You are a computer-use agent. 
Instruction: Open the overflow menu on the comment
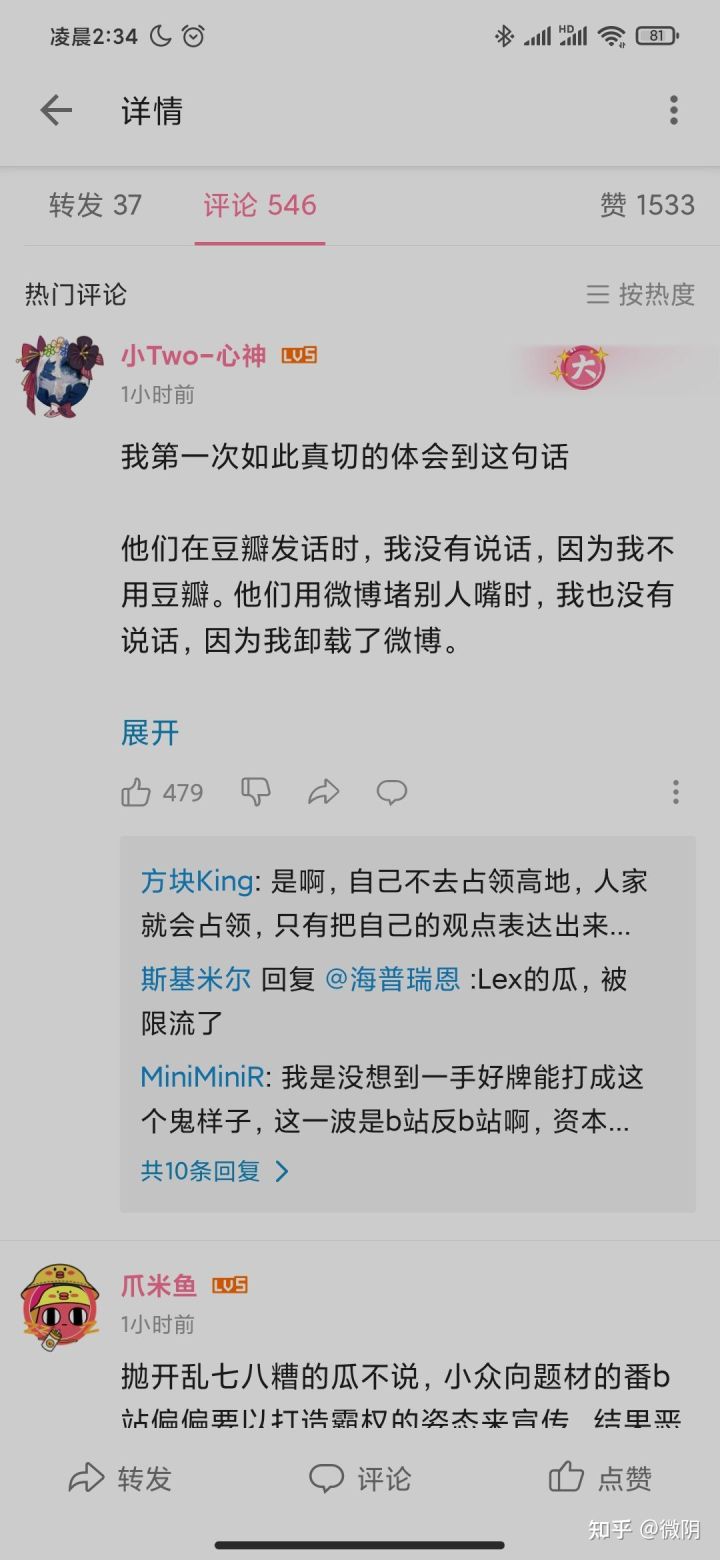676,792
